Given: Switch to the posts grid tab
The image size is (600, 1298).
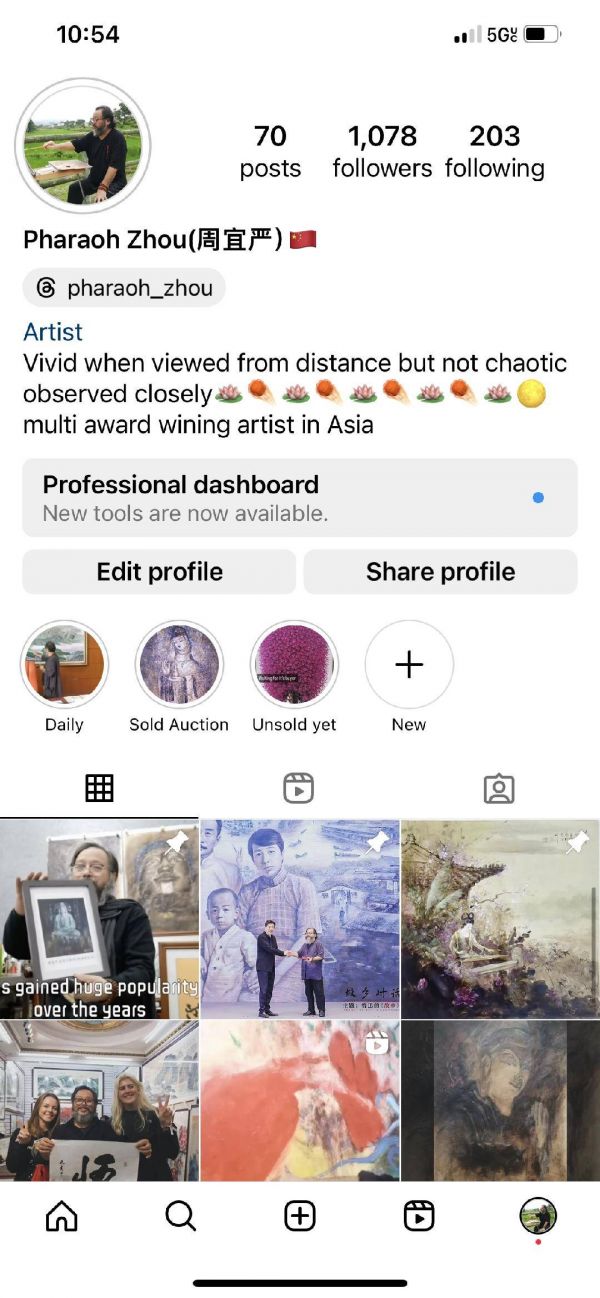Looking at the screenshot, I should pos(99,788).
